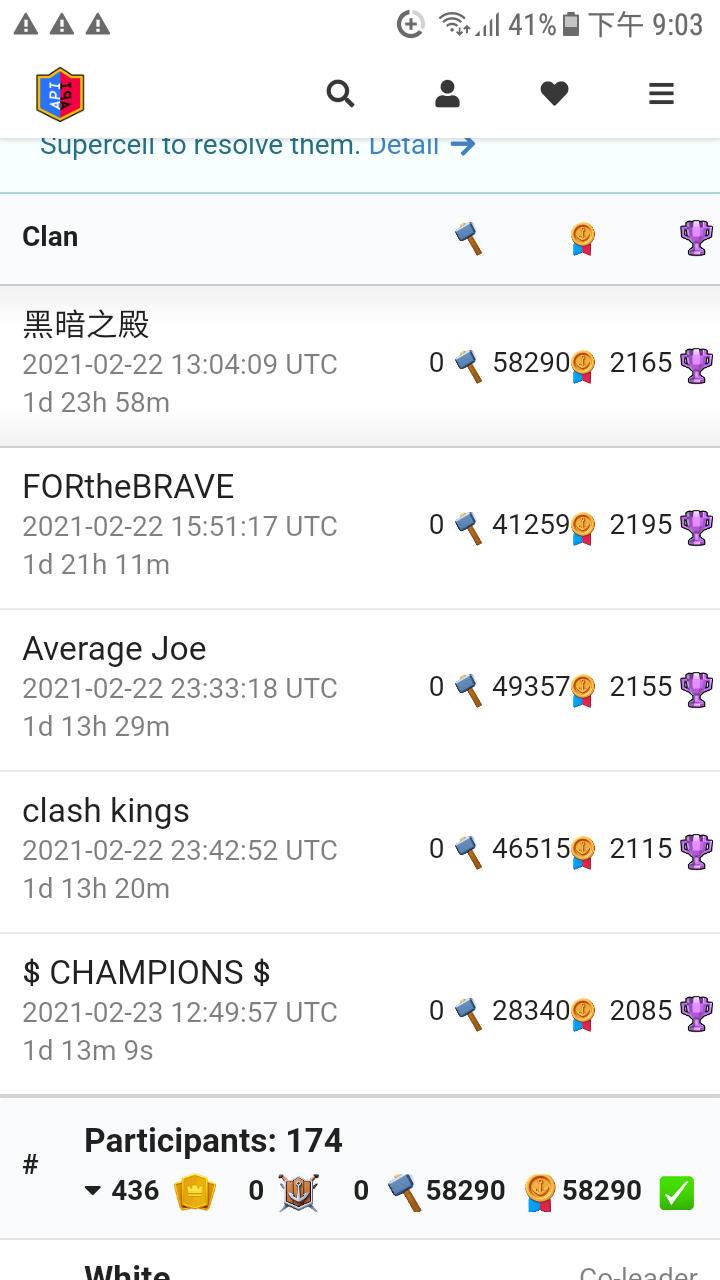Follow the Detail link in the notice
This screenshot has height=1280, width=720.
tap(421, 146)
